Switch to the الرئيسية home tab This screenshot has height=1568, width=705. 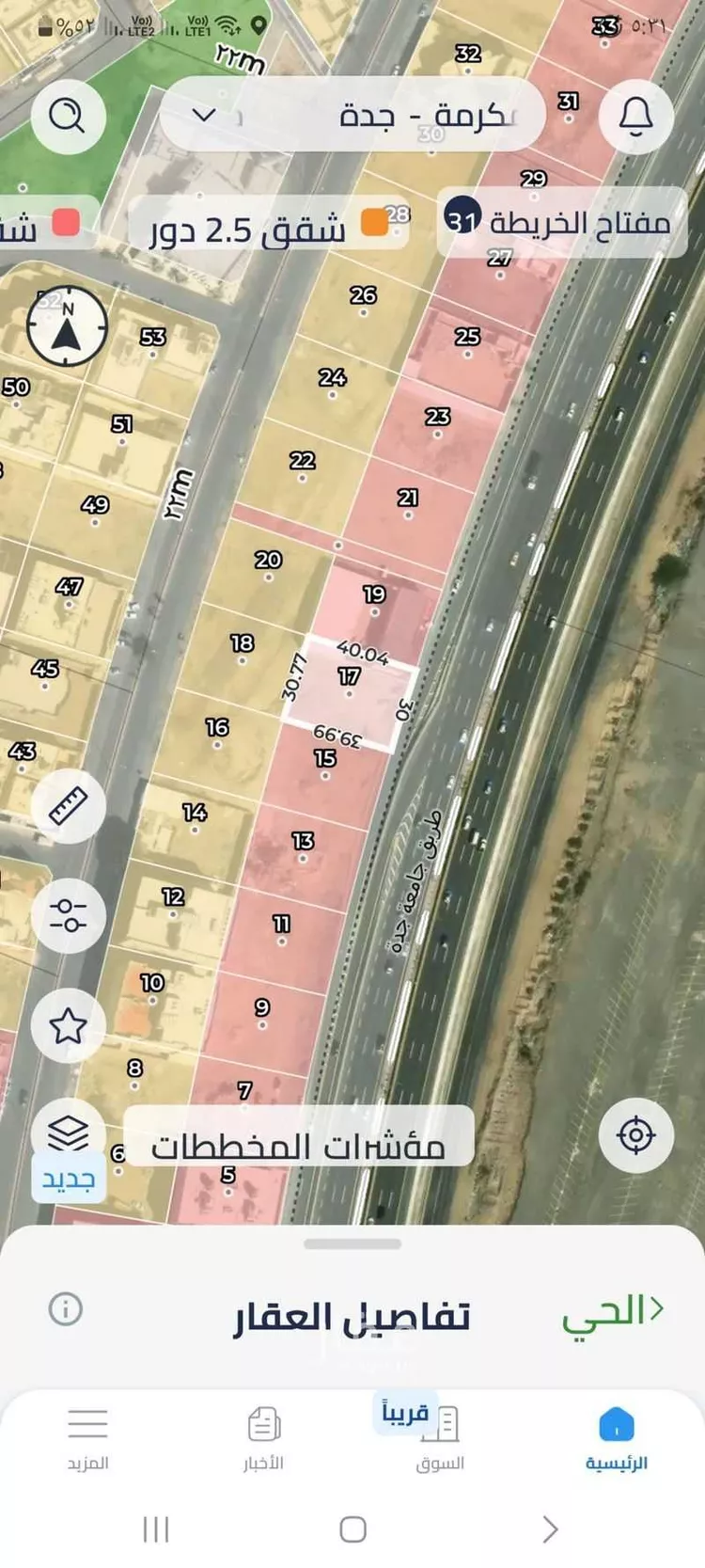pyautogui.click(x=617, y=1439)
